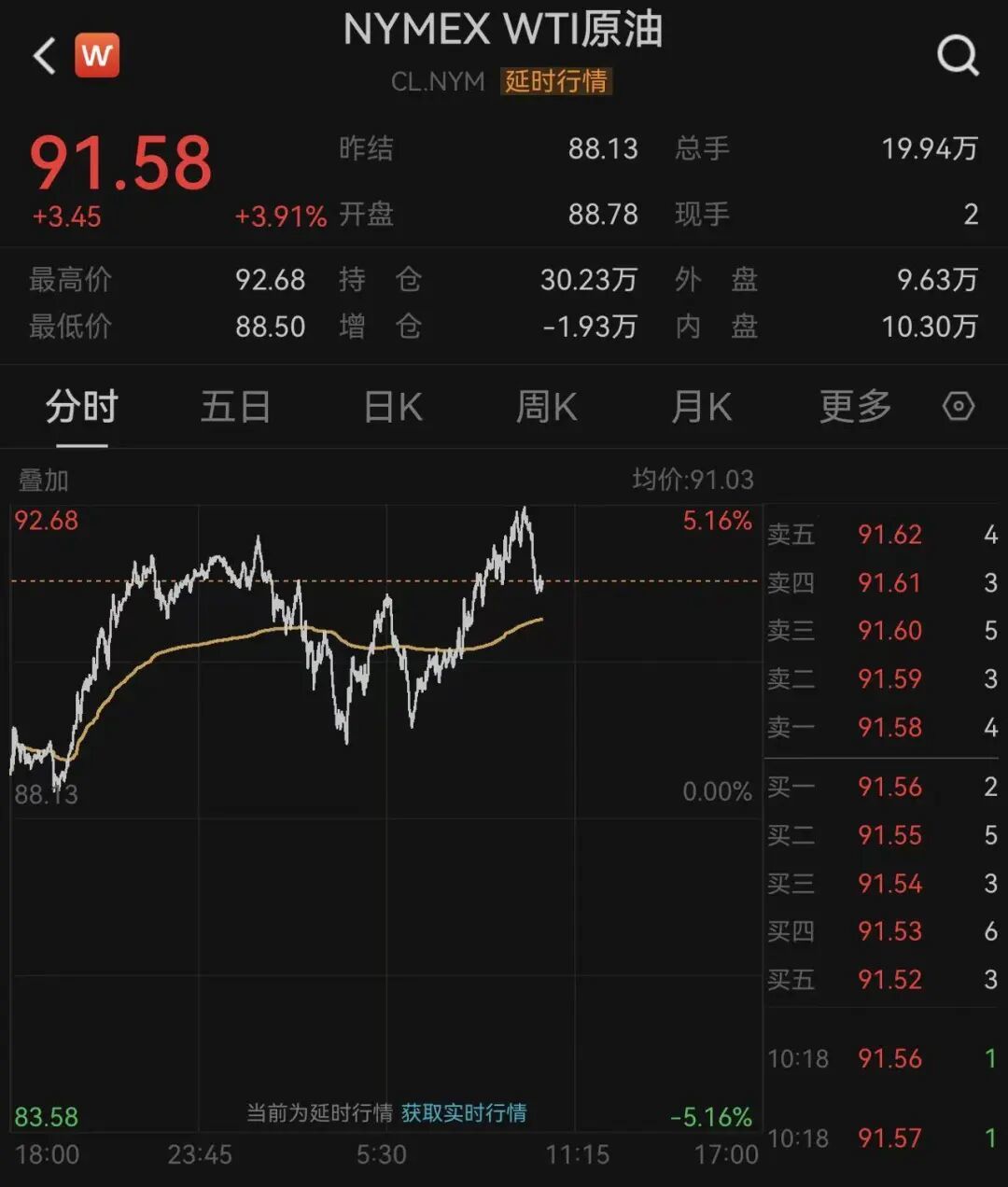Tap 叠加 to overlay a comparison

coord(44,481)
